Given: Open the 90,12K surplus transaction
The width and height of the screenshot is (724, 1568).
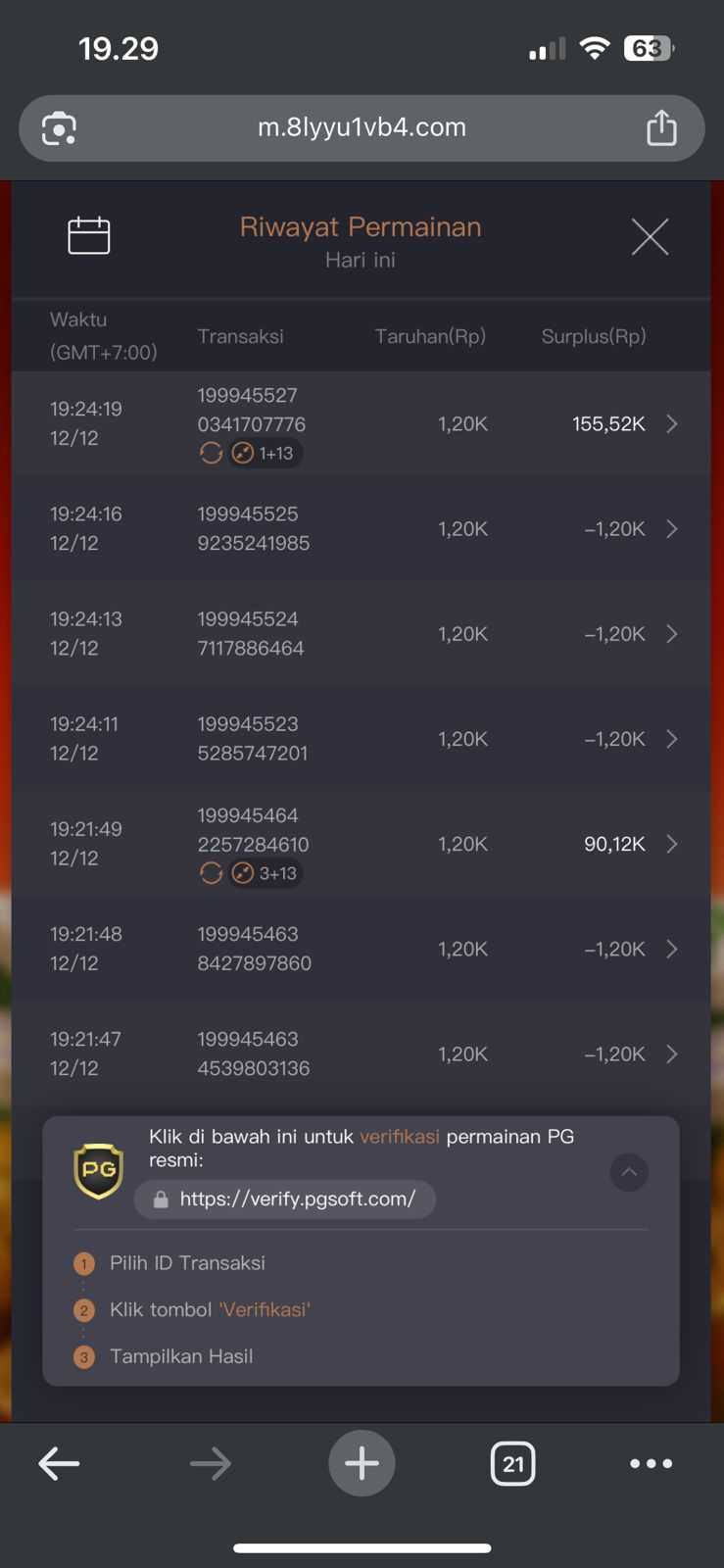Looking at the screenshot, I should 361,844.
